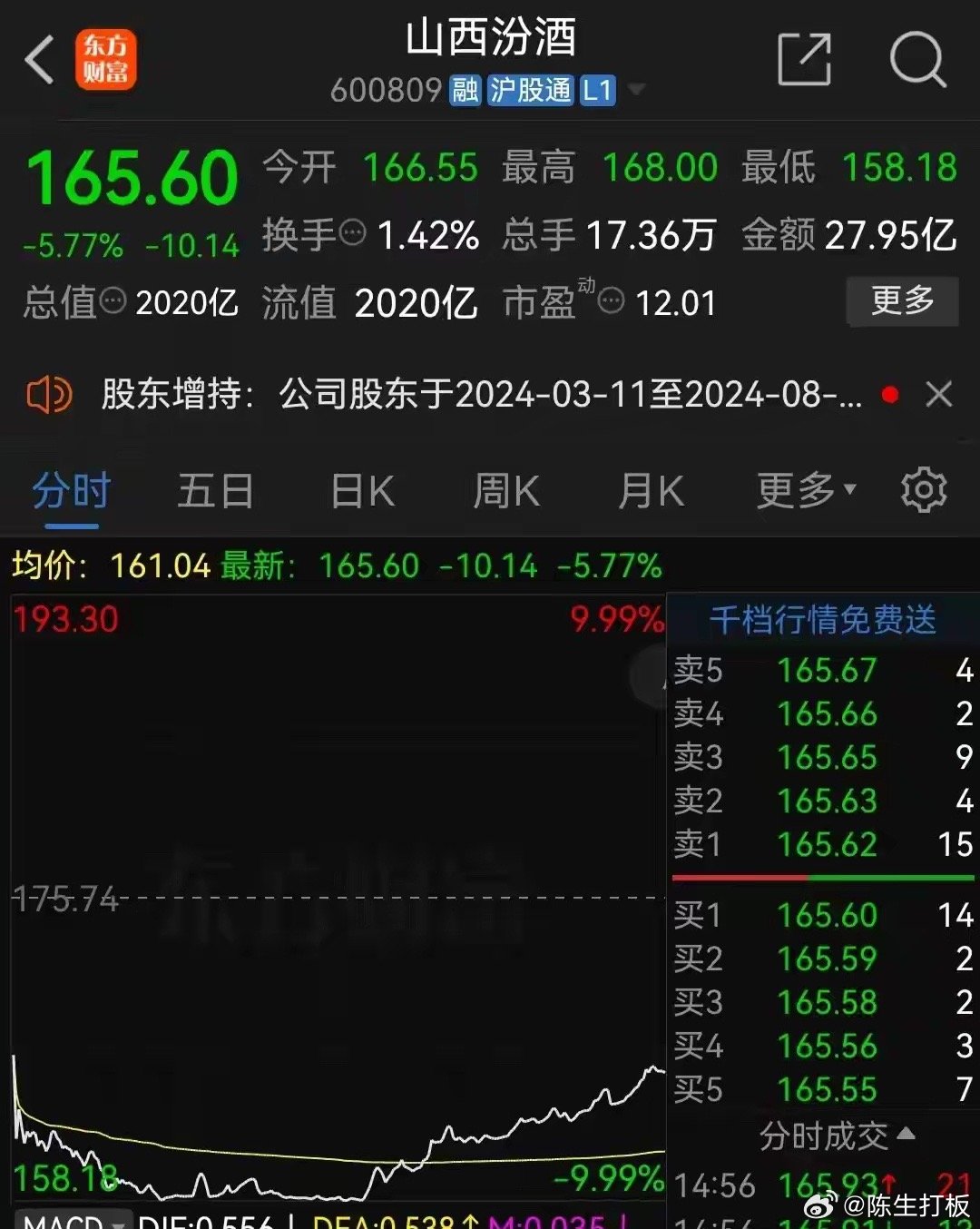Tap 更多 button for more quote data
The width and height of the screenshot is (980, 1229).
(902, 300)
